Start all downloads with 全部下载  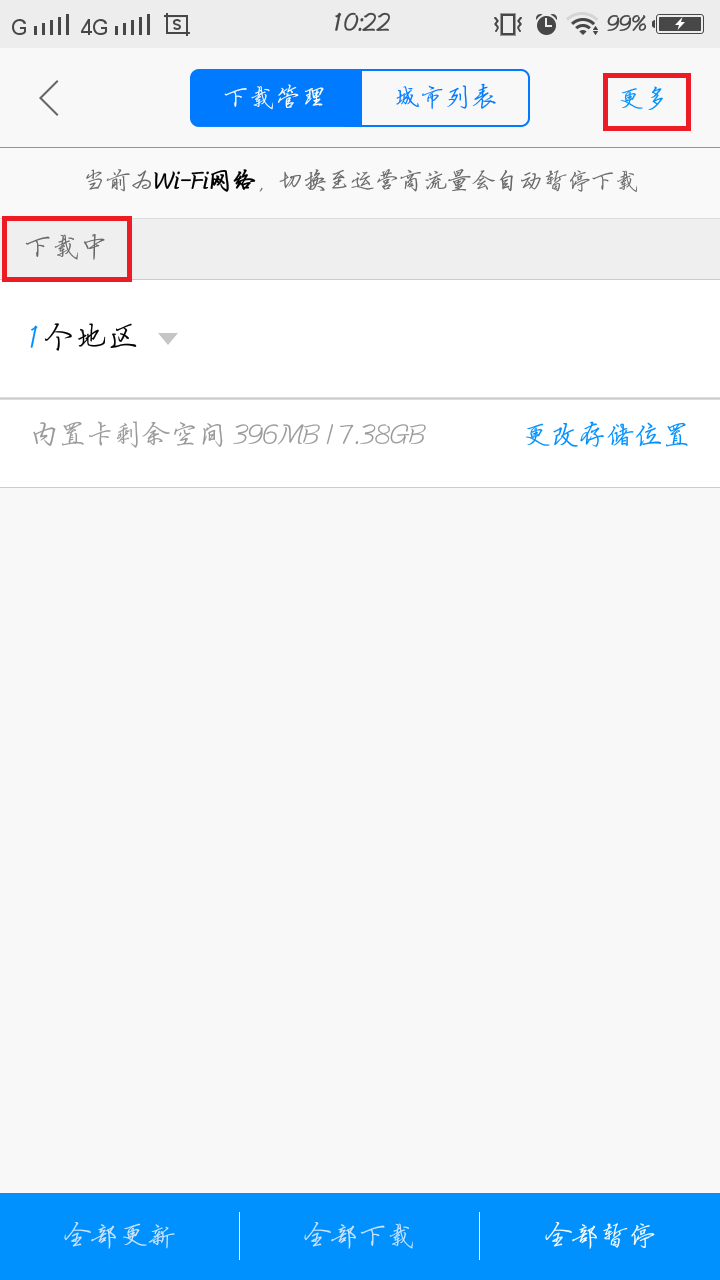pyautogui.click(x=360, y=1236)
